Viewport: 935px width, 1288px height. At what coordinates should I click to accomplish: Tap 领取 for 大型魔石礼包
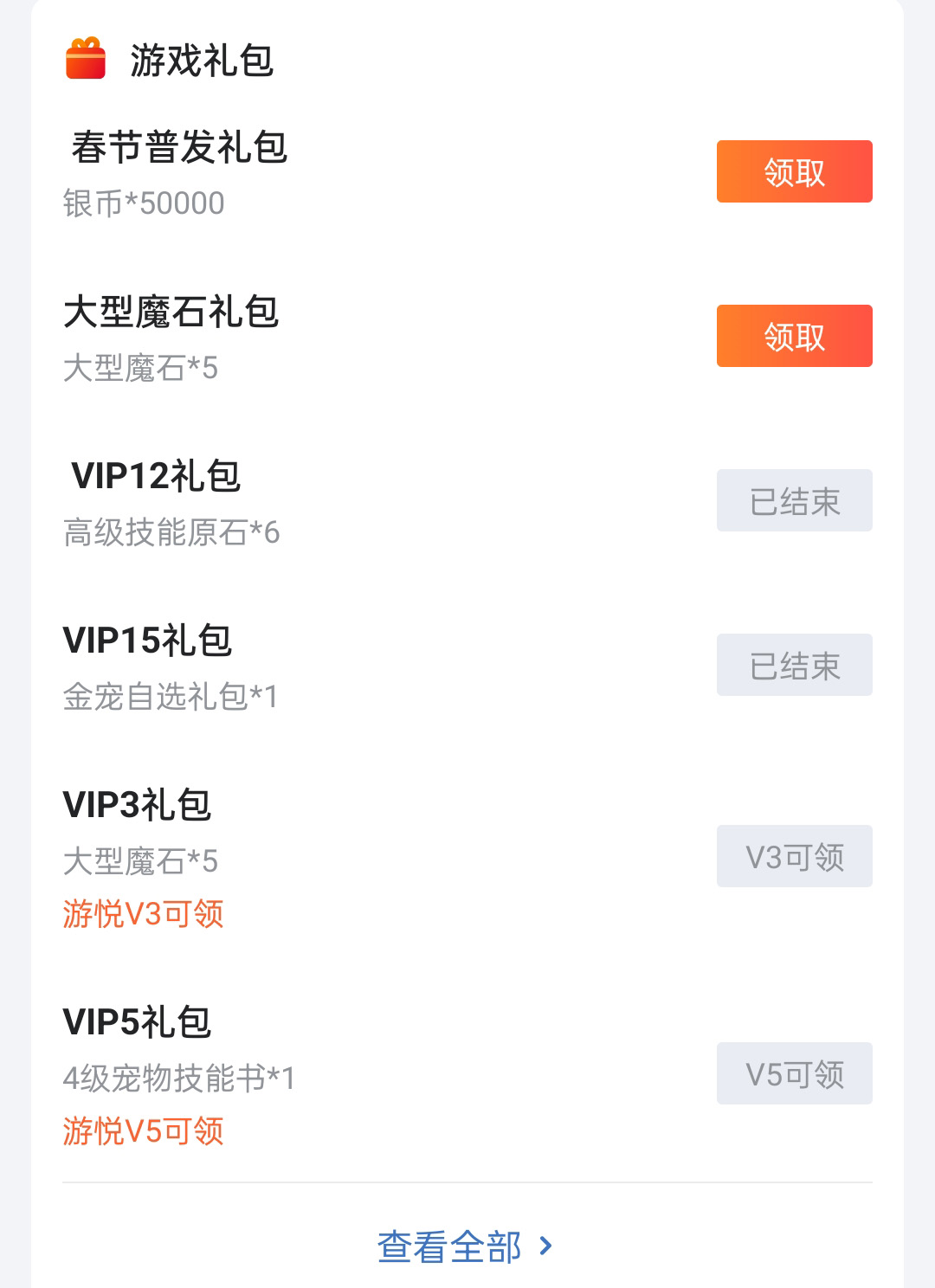[794, 336]
